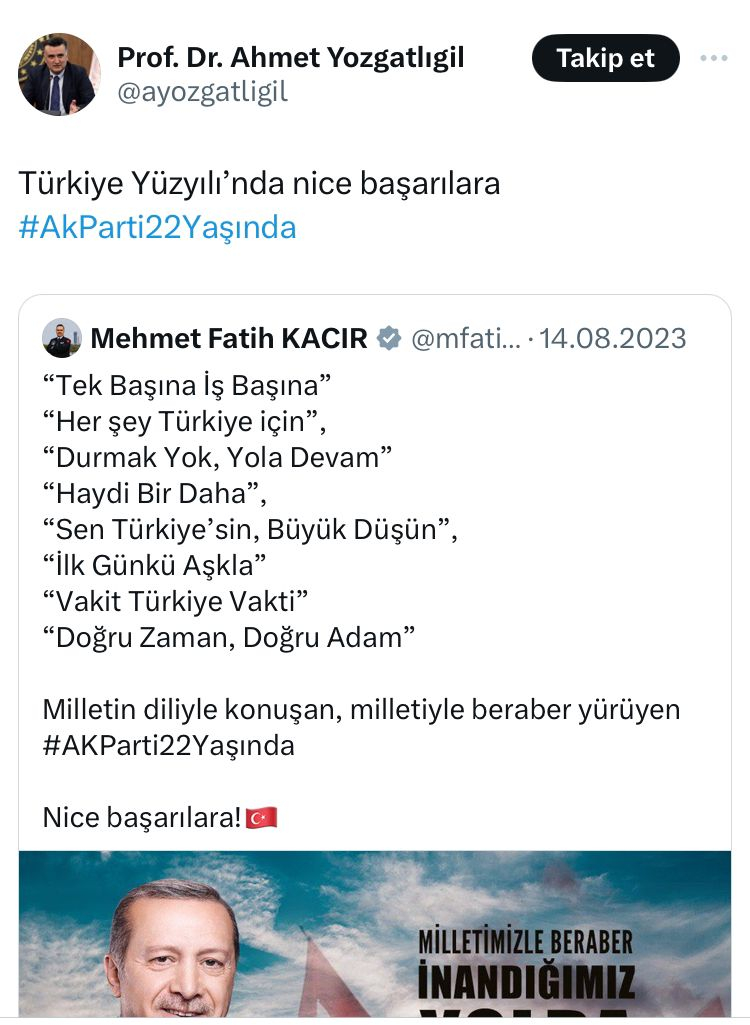Follow the account with Takip et
This screenshot has width=750, height=1025.
coord(605,58)
